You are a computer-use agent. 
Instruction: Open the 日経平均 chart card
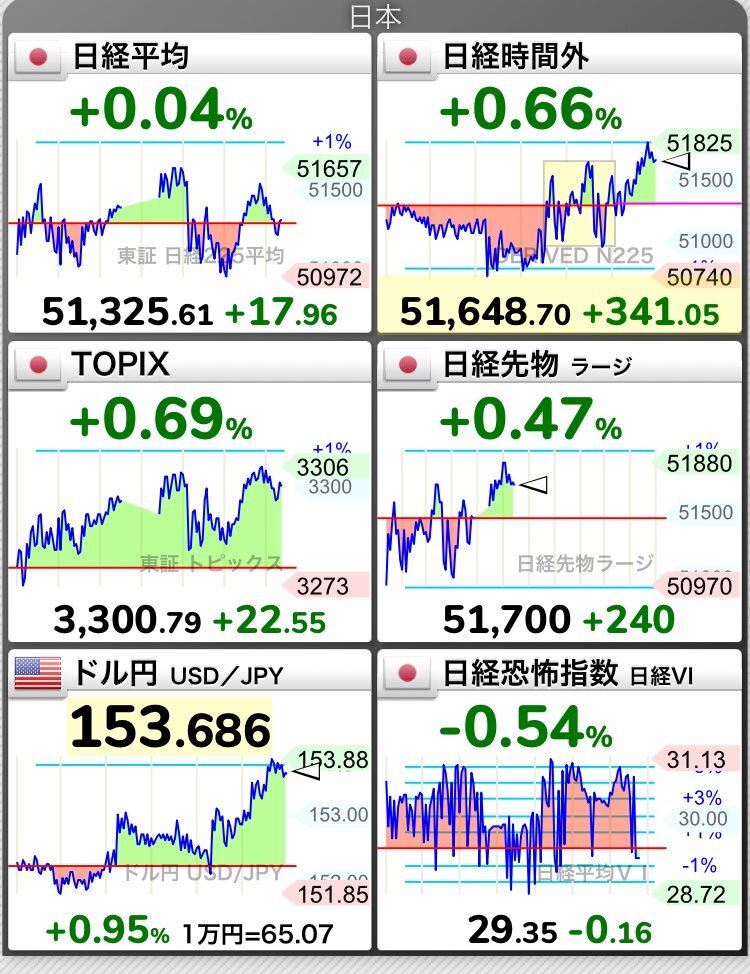click(x=190, y=185)
